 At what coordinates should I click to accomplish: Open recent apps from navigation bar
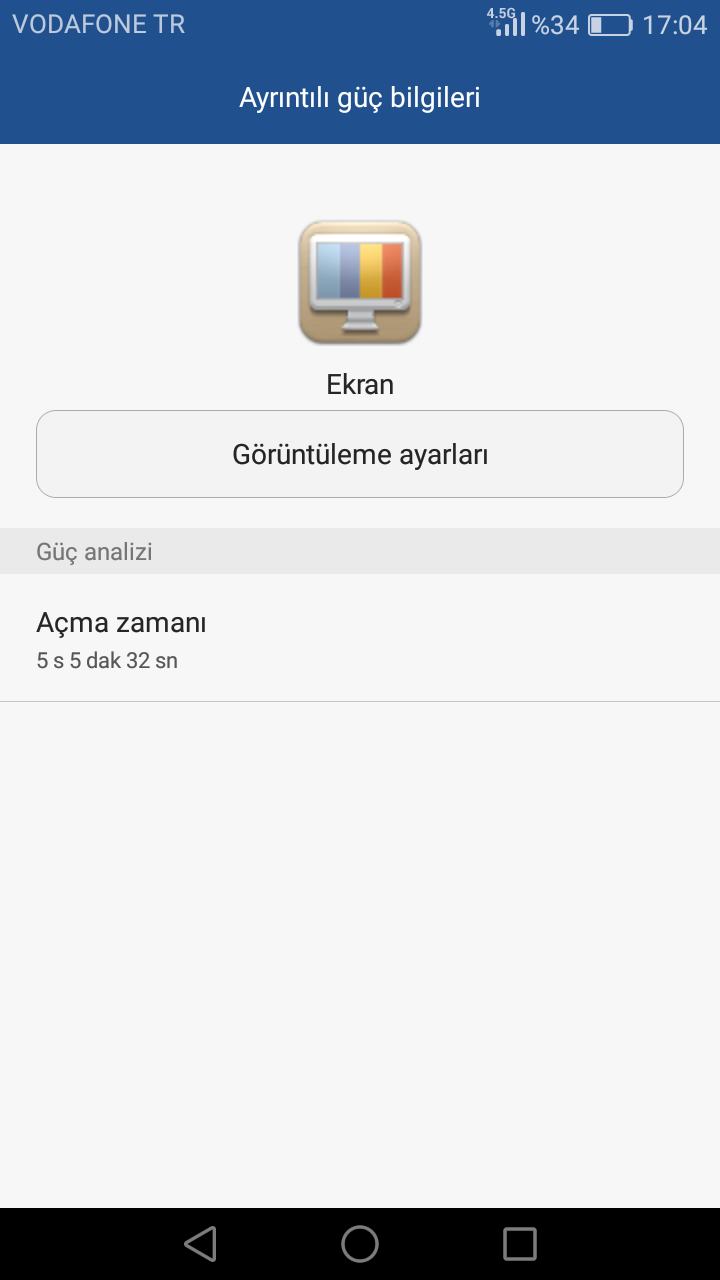coord(520,1244)
